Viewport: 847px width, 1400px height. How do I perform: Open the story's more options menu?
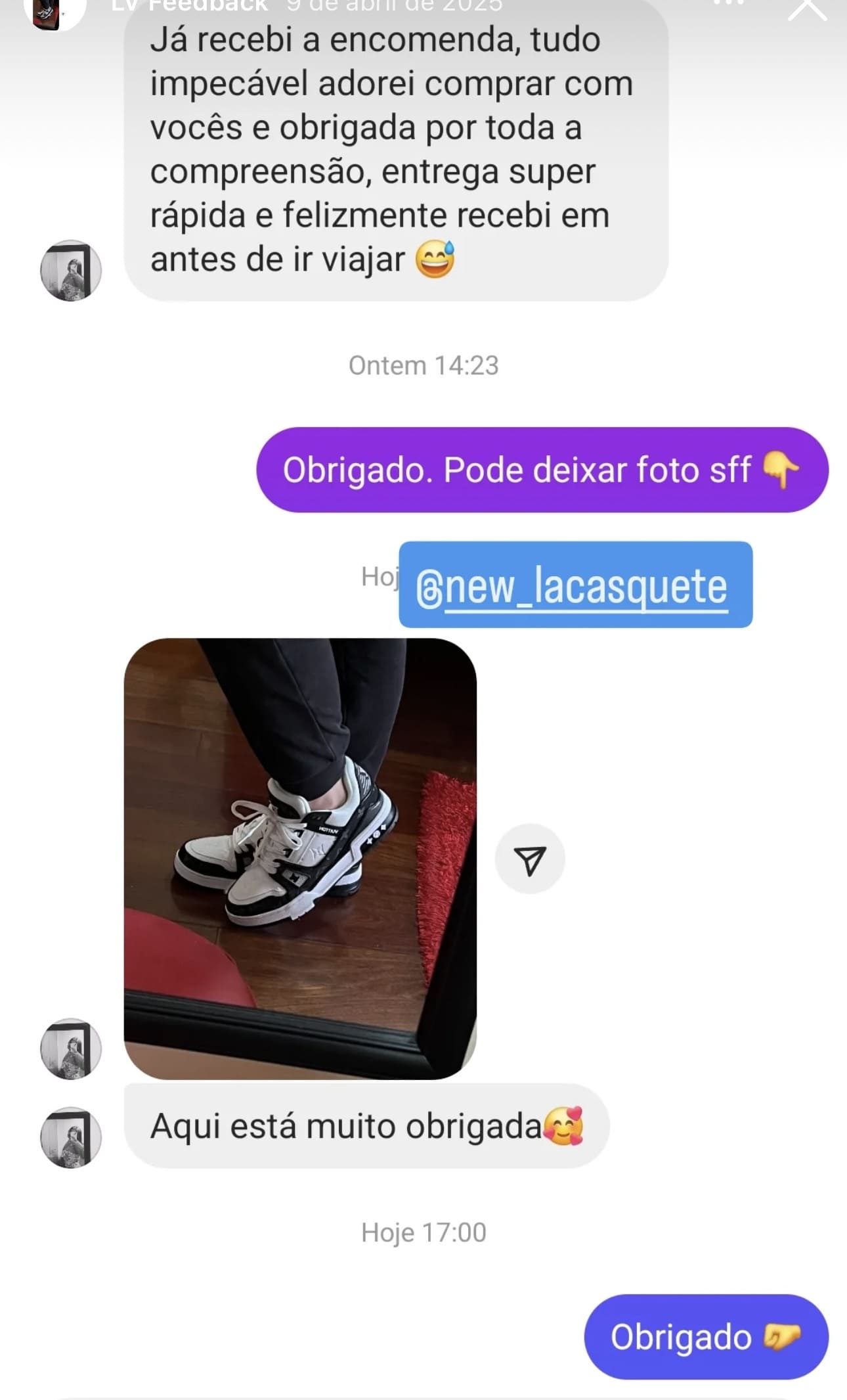(x=729, y=3)
